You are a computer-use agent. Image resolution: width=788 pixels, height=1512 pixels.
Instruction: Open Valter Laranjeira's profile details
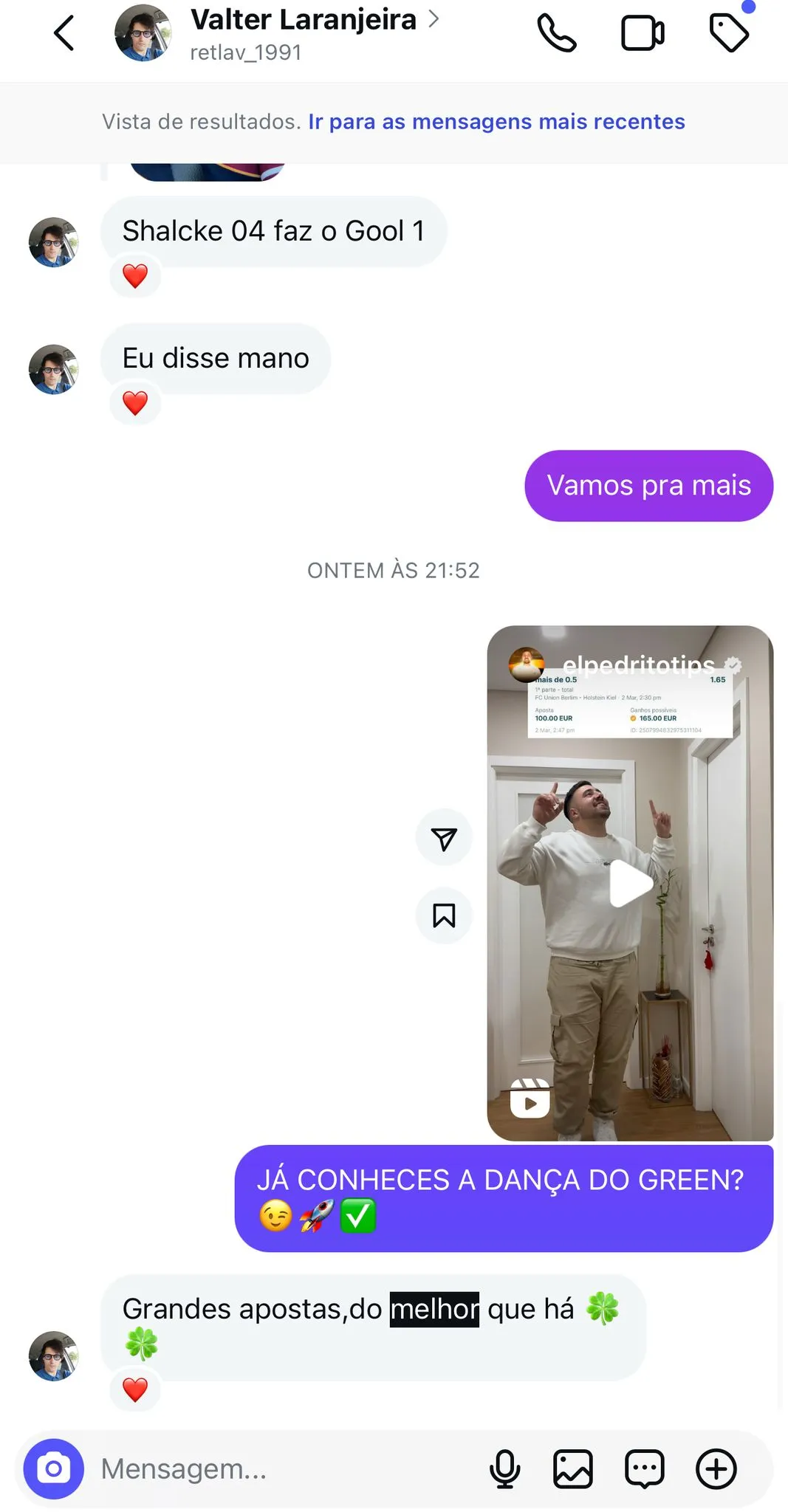pos(303,21)
